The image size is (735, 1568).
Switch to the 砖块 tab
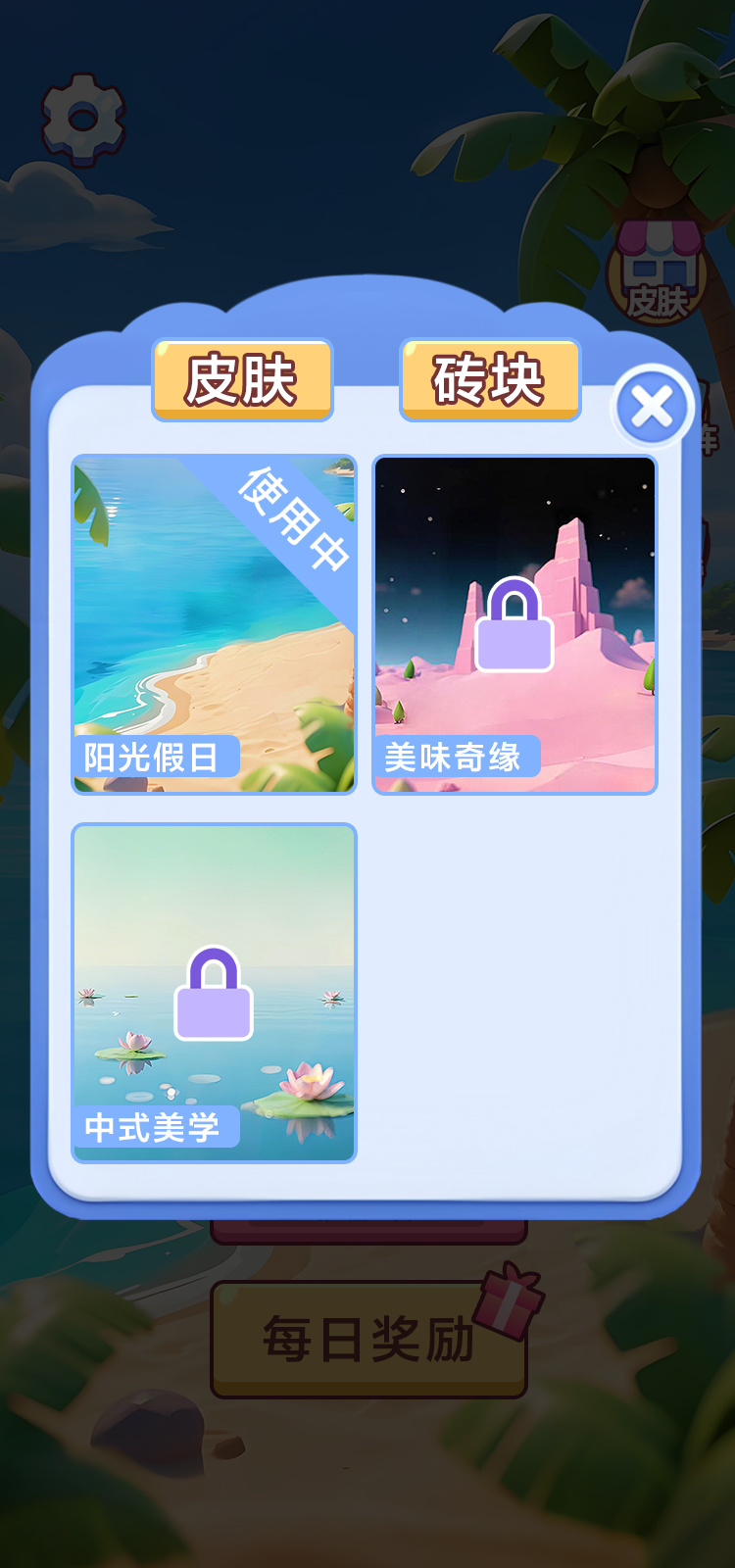490,380
